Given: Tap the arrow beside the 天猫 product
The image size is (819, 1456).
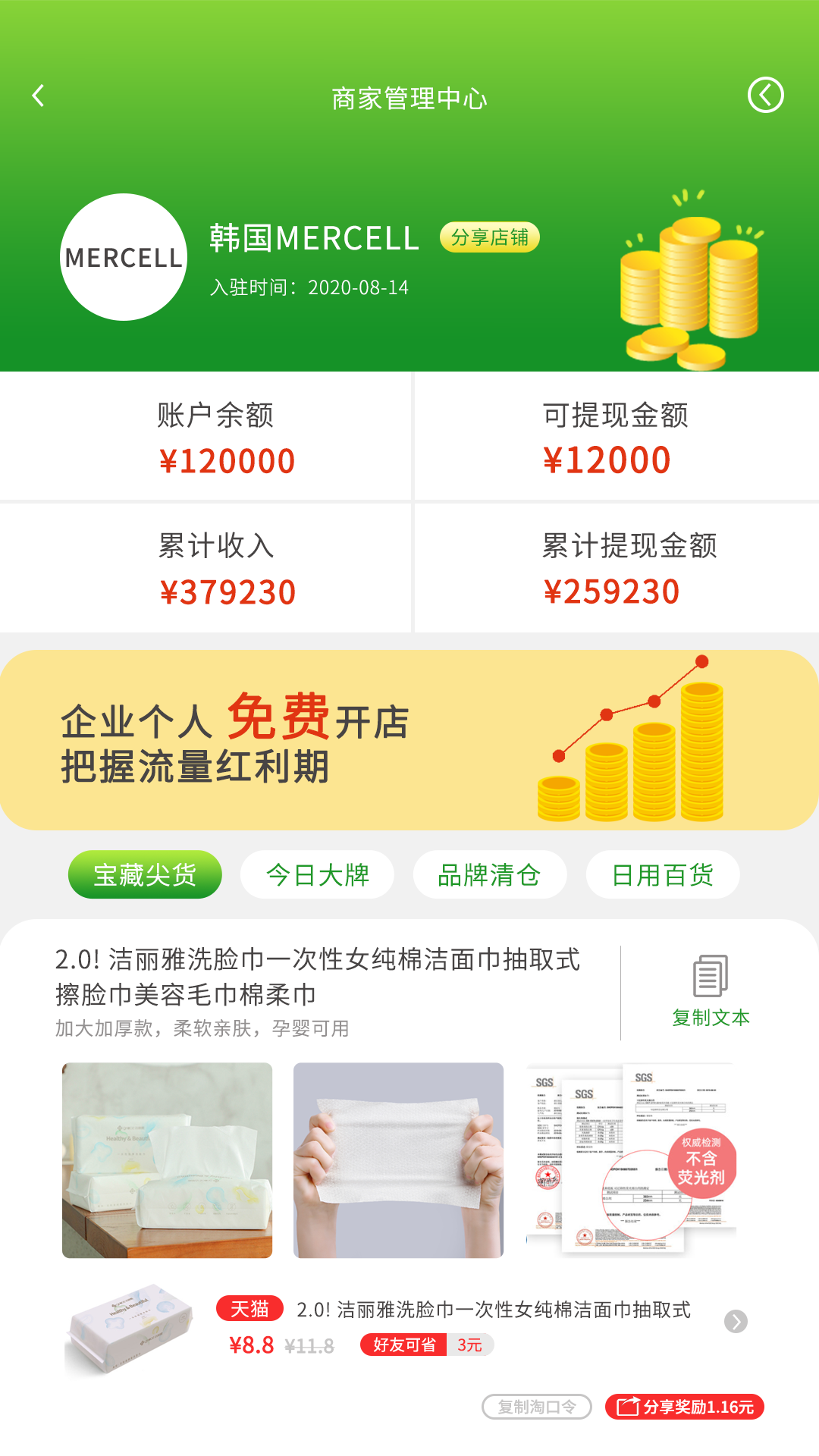Looking at the screenshot, I should pos(736,1322).
